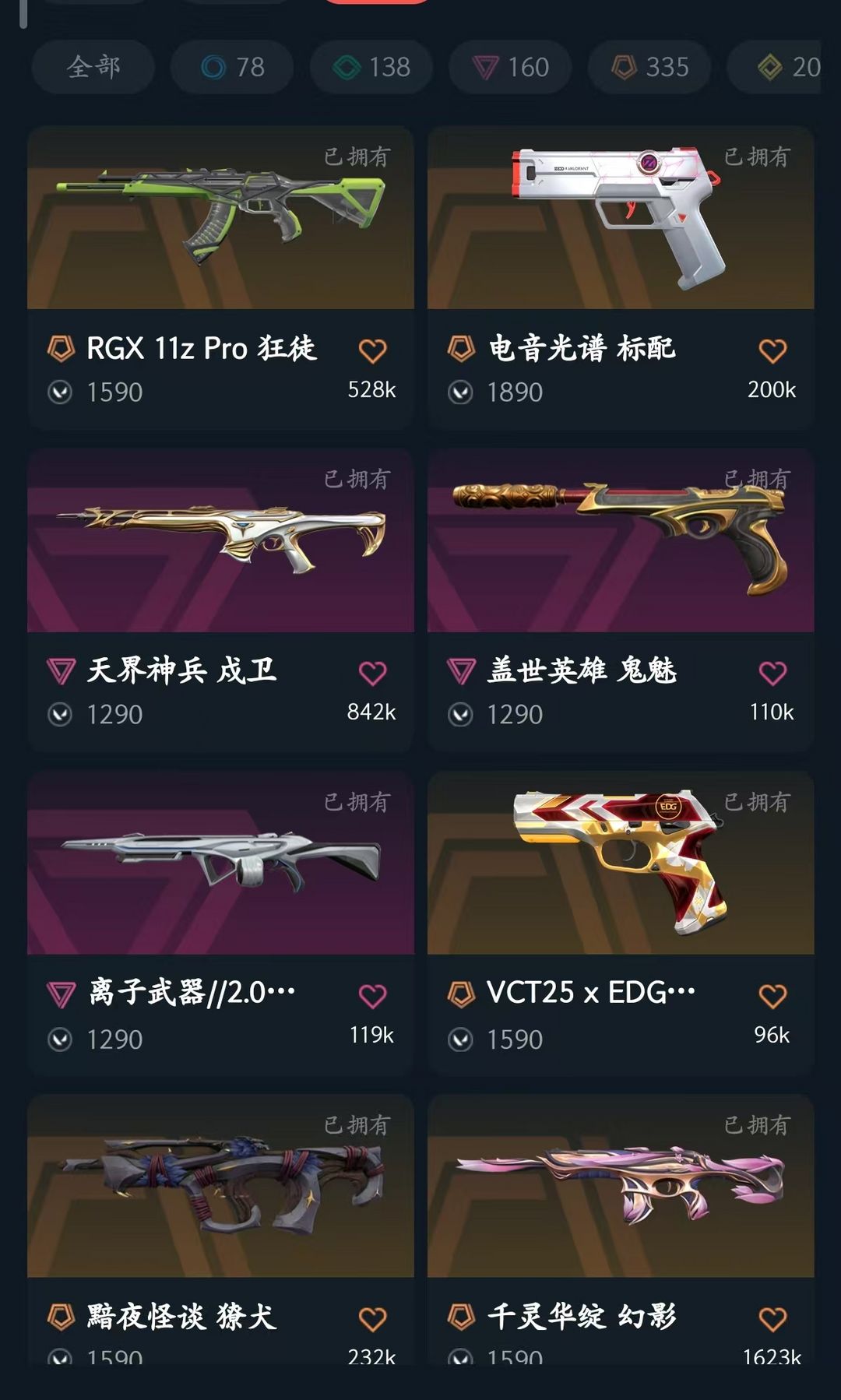Open the 盖世英雄 鬼魅 skin card

tap(621, 540)
